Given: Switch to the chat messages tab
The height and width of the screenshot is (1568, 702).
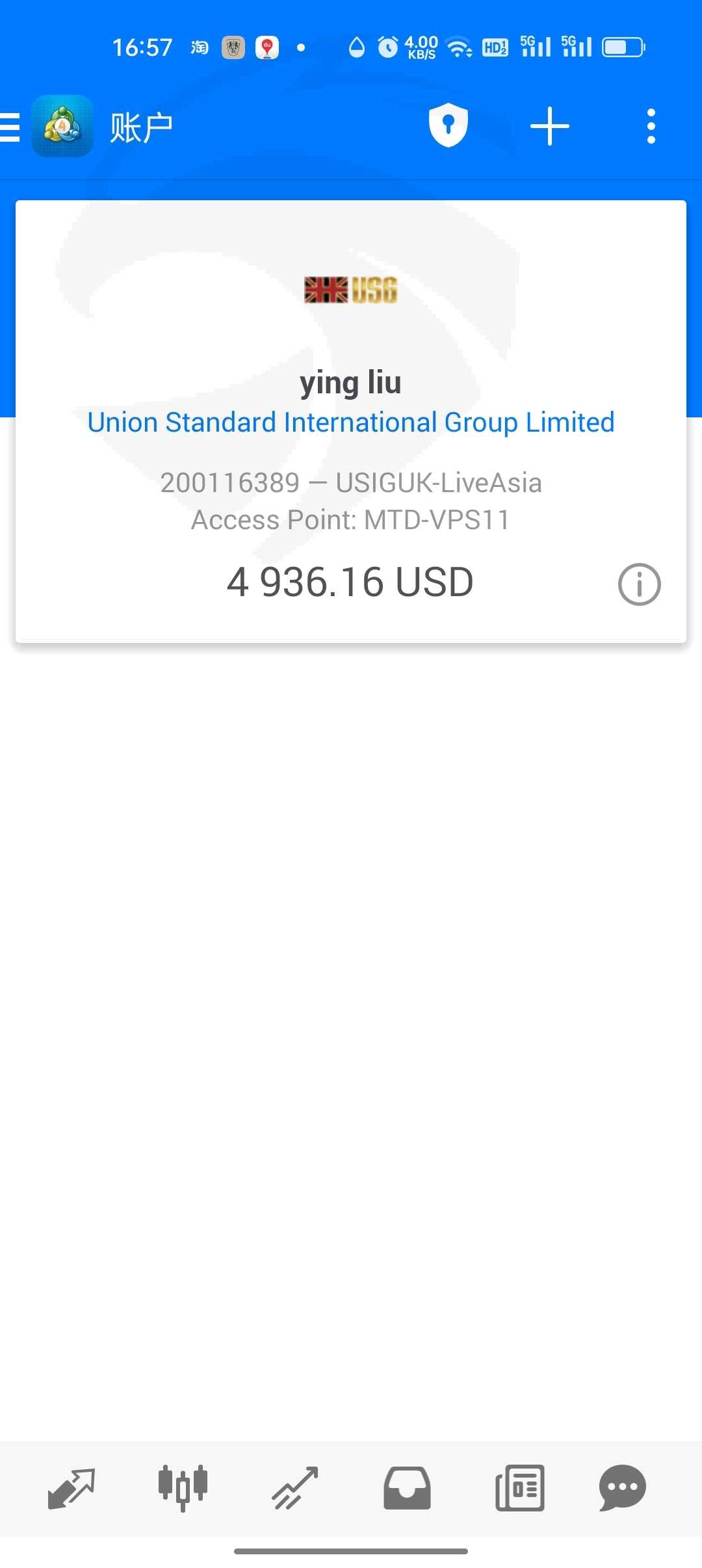Looking at the screenshot, I should (x=623, y=1487).
